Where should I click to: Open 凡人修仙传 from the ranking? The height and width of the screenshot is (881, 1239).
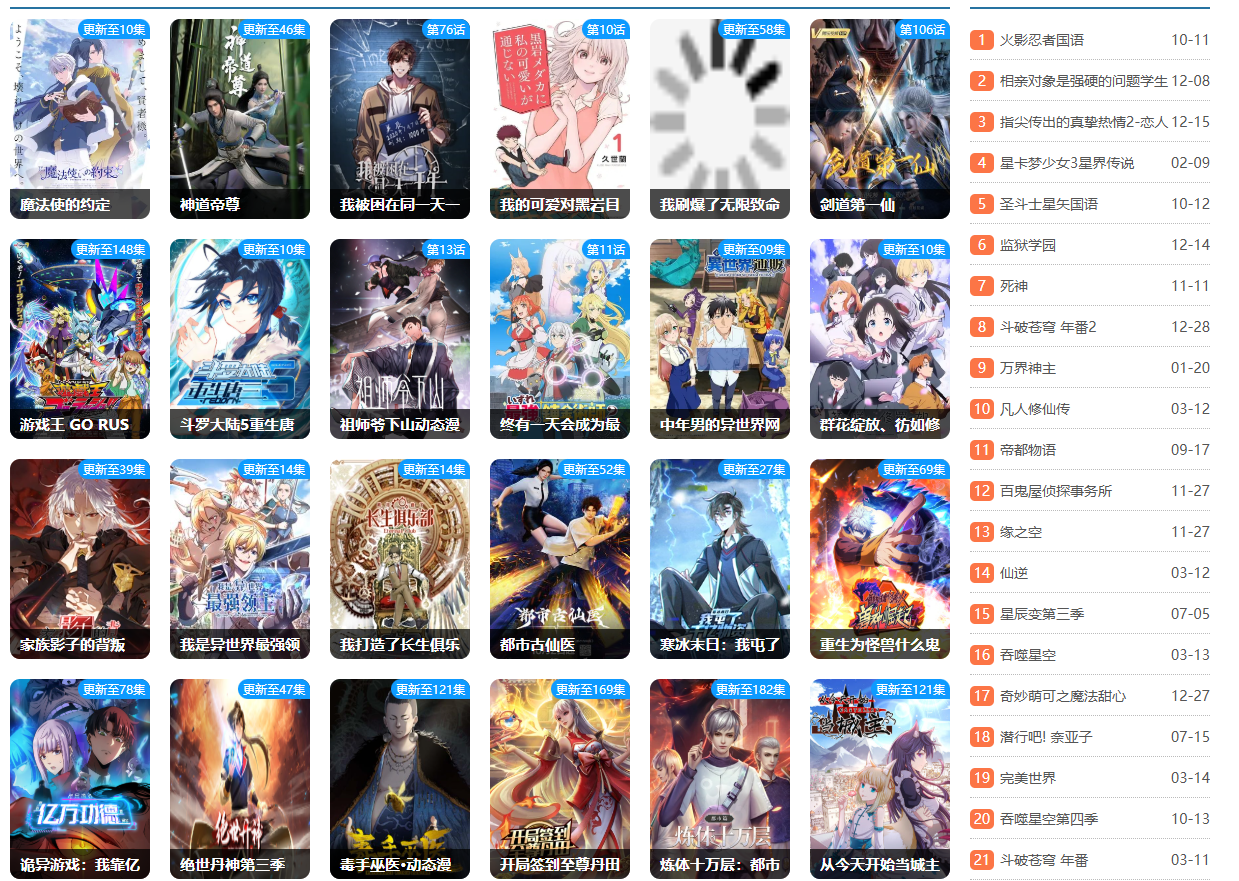1034,409
